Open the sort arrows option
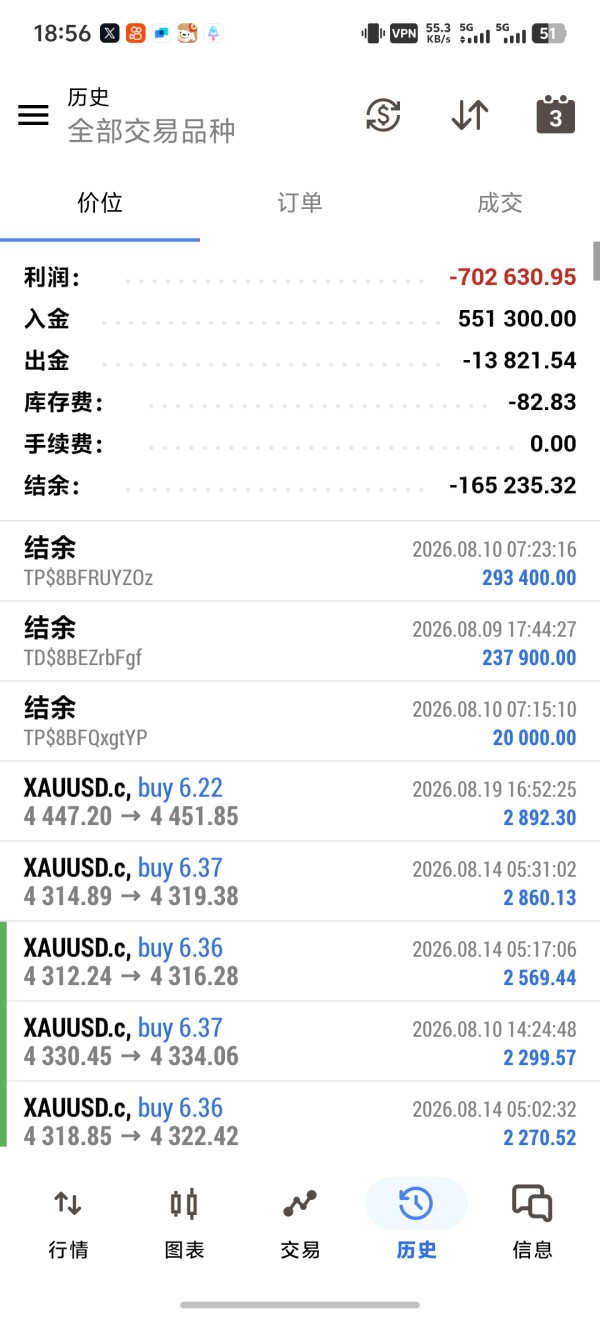 (469, 115)
